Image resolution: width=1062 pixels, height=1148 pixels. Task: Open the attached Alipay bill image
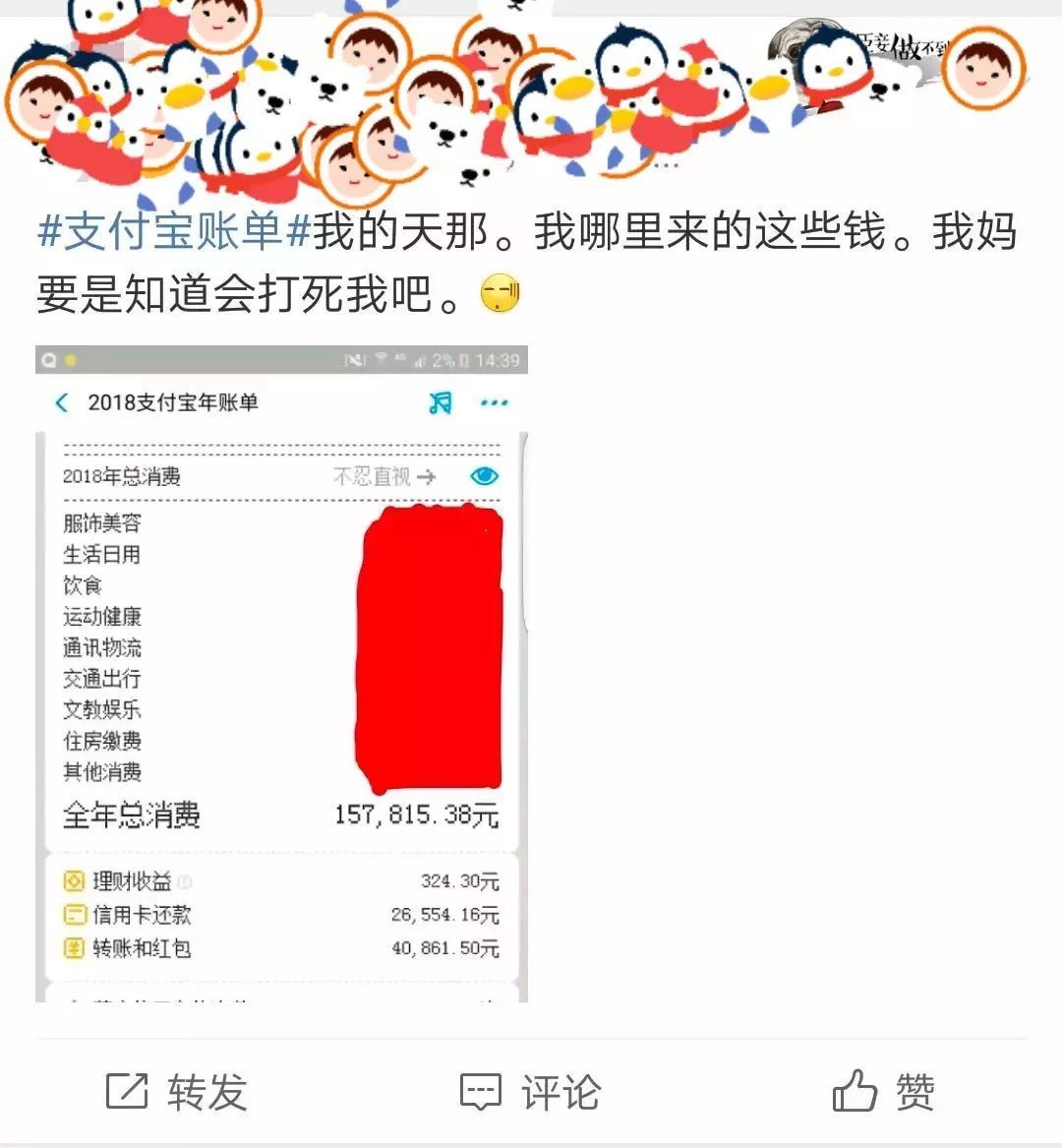(x=281, y=674)
